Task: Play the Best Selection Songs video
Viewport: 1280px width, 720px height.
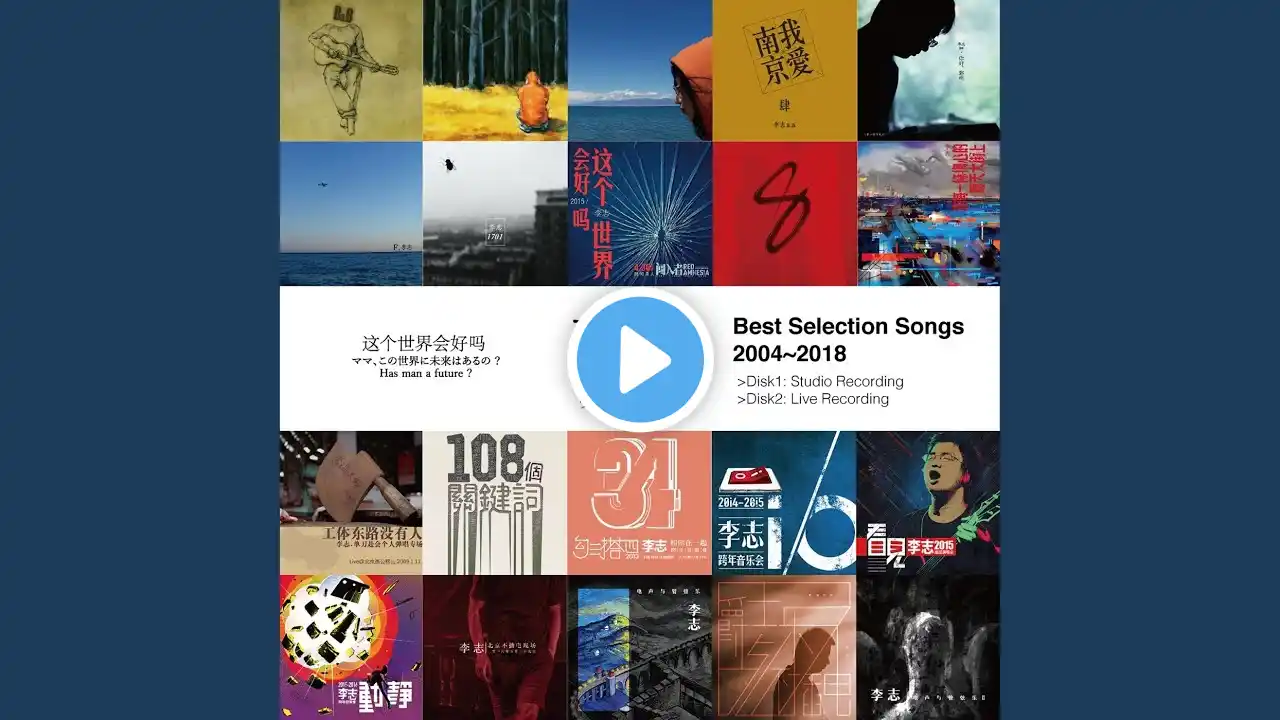Action: (x=640, y=359)
